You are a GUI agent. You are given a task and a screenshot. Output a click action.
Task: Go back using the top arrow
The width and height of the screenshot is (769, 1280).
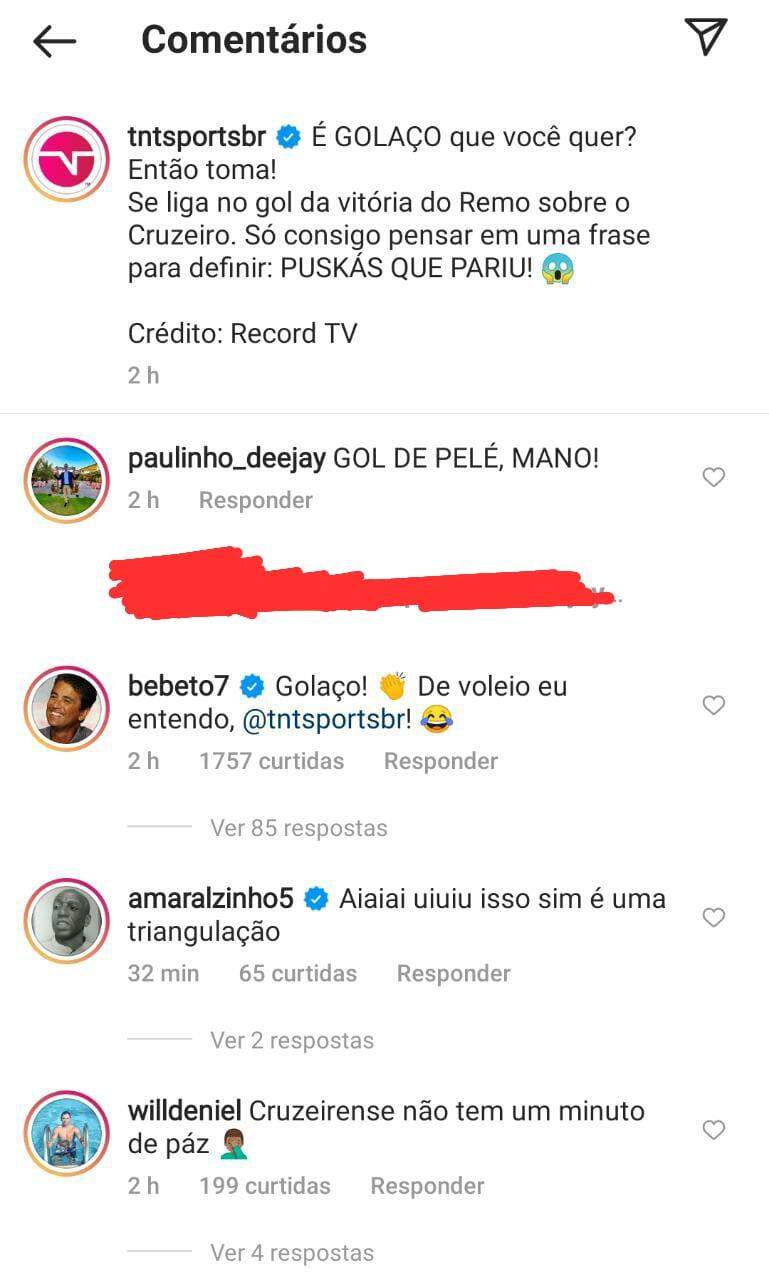[55, 40]
